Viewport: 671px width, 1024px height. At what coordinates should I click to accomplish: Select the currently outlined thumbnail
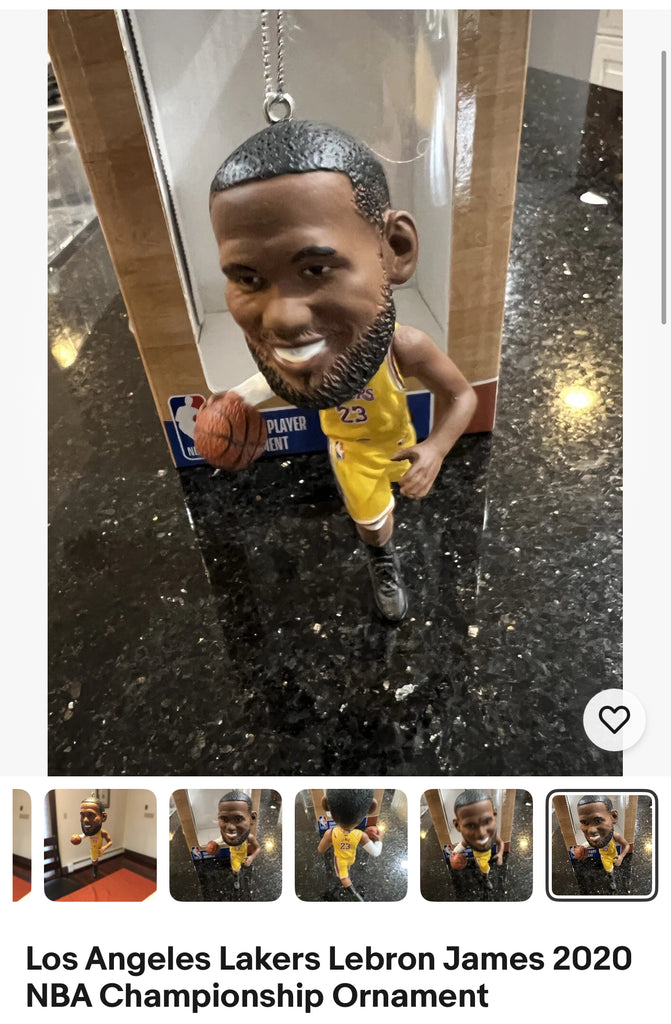point(601,845)
